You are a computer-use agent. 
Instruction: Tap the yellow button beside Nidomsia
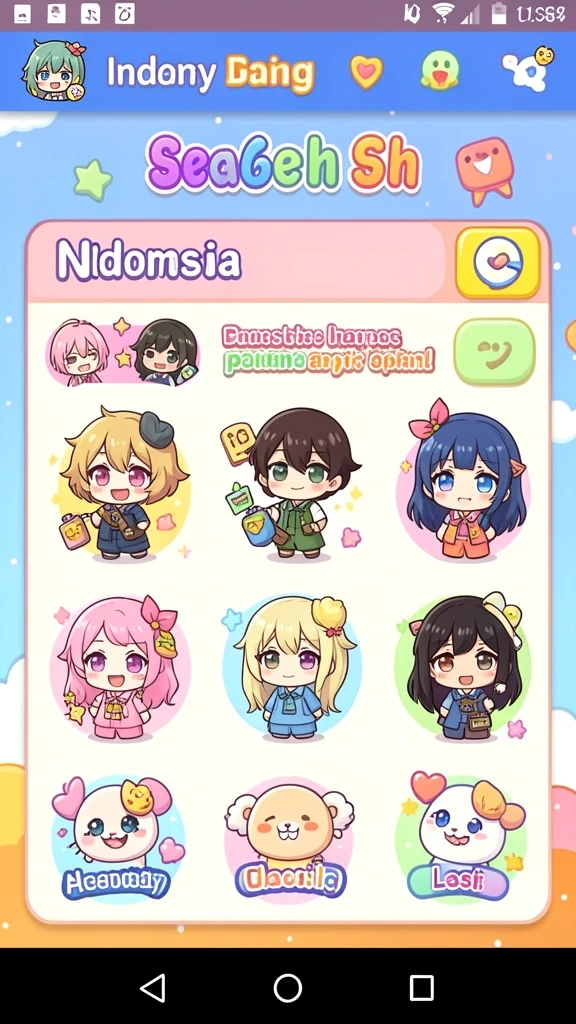coord(498,263)
